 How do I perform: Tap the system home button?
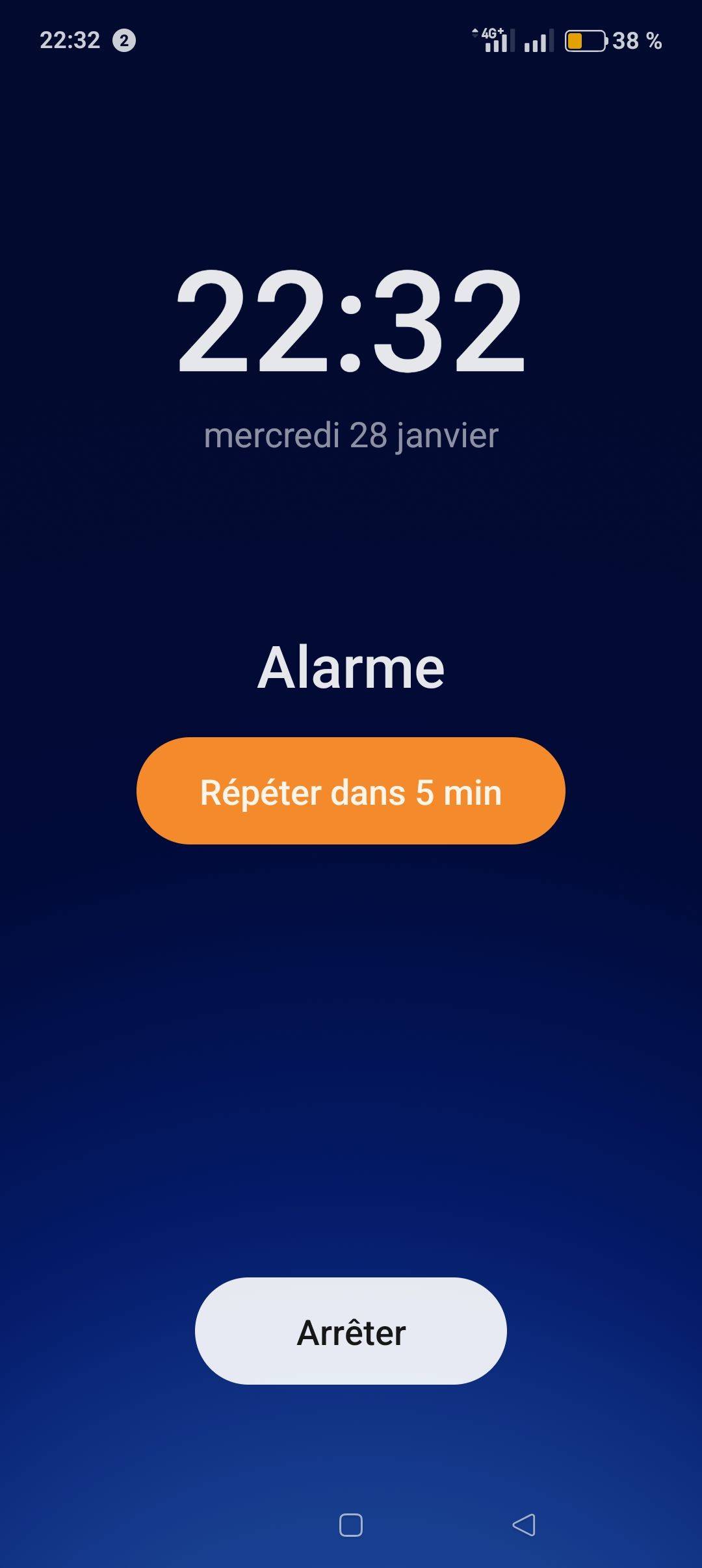tap(351, 1525)
